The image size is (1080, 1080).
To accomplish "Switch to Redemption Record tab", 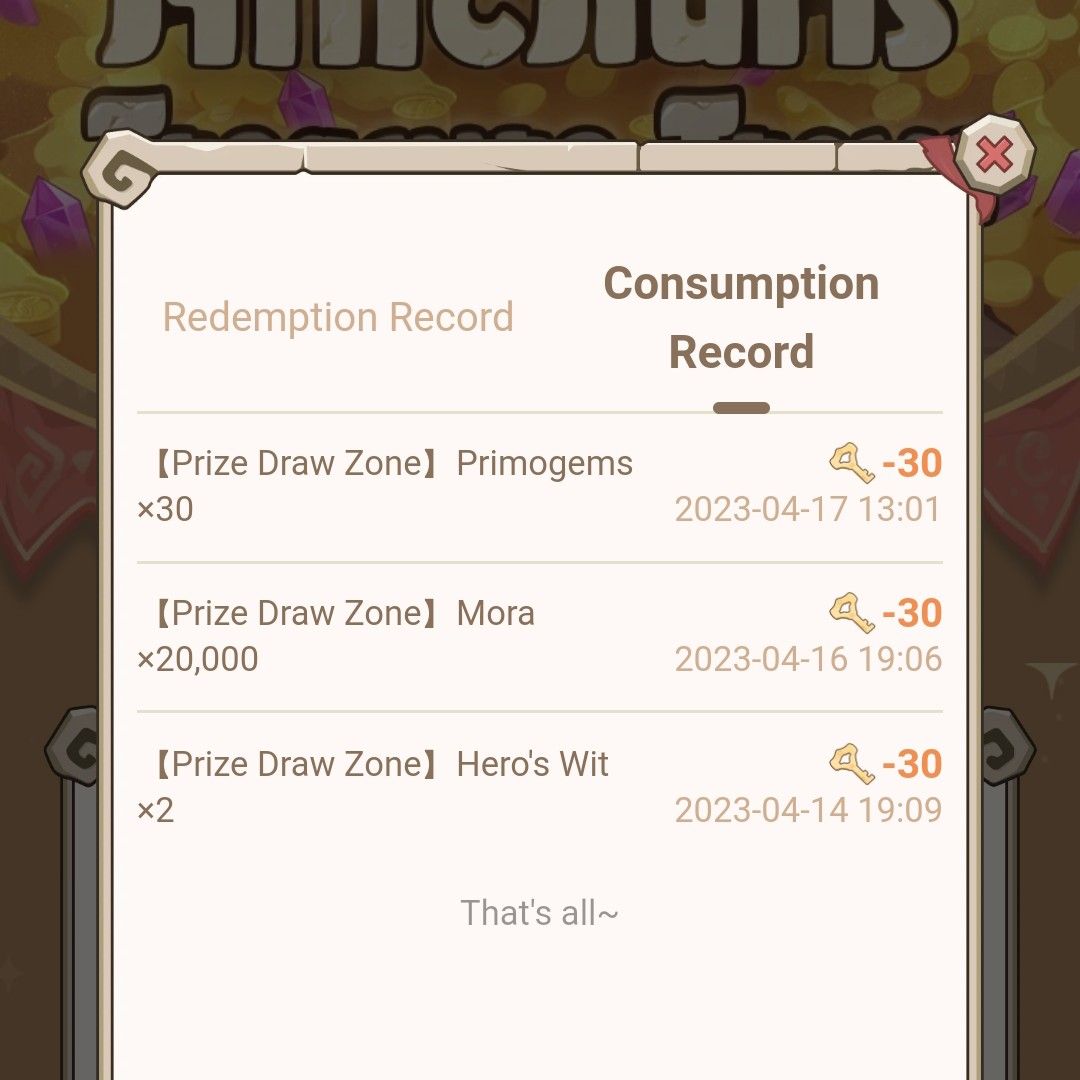I will pyautogui.click(x=338, y=318).
